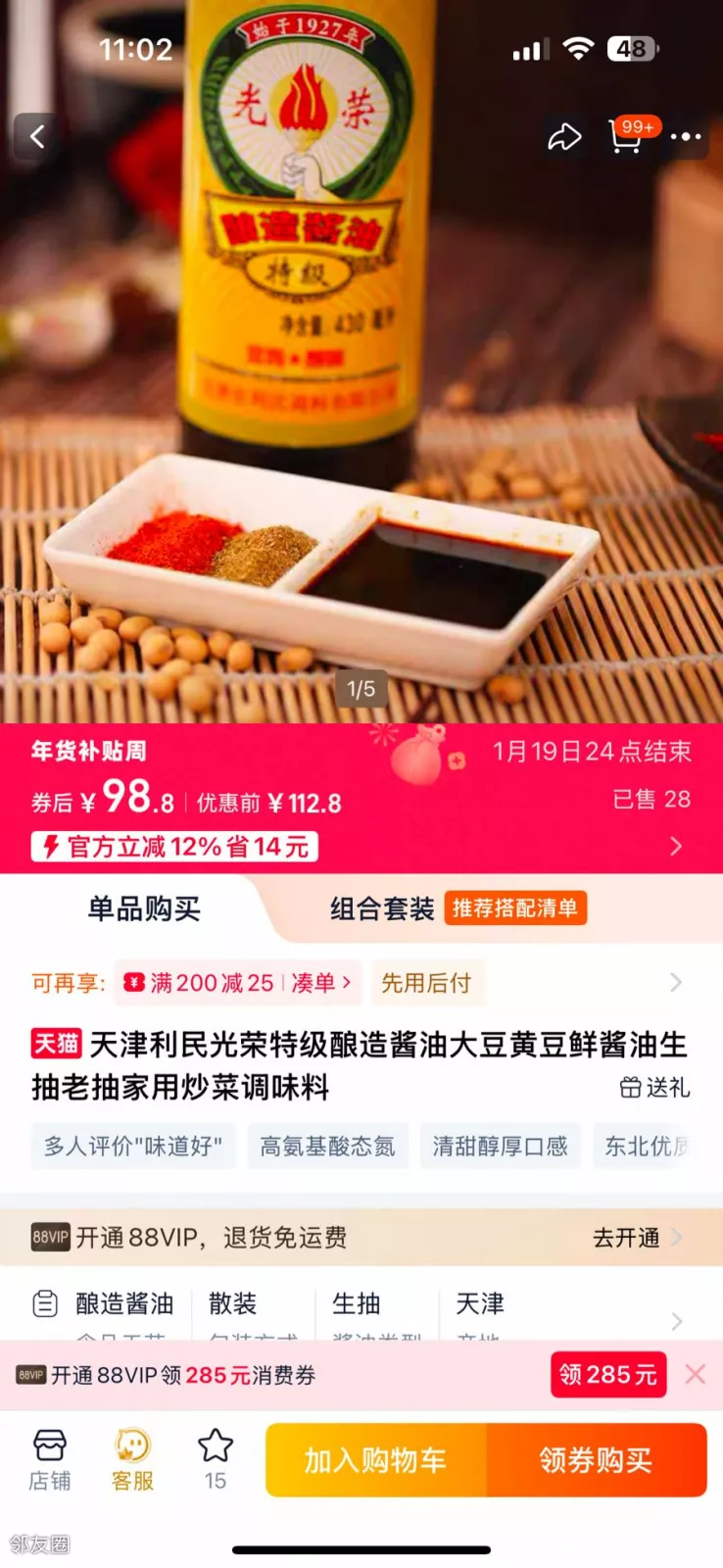Open the shopping cart icon
Viewport: 723px width, 1568px height.
(x=626, y=137)
